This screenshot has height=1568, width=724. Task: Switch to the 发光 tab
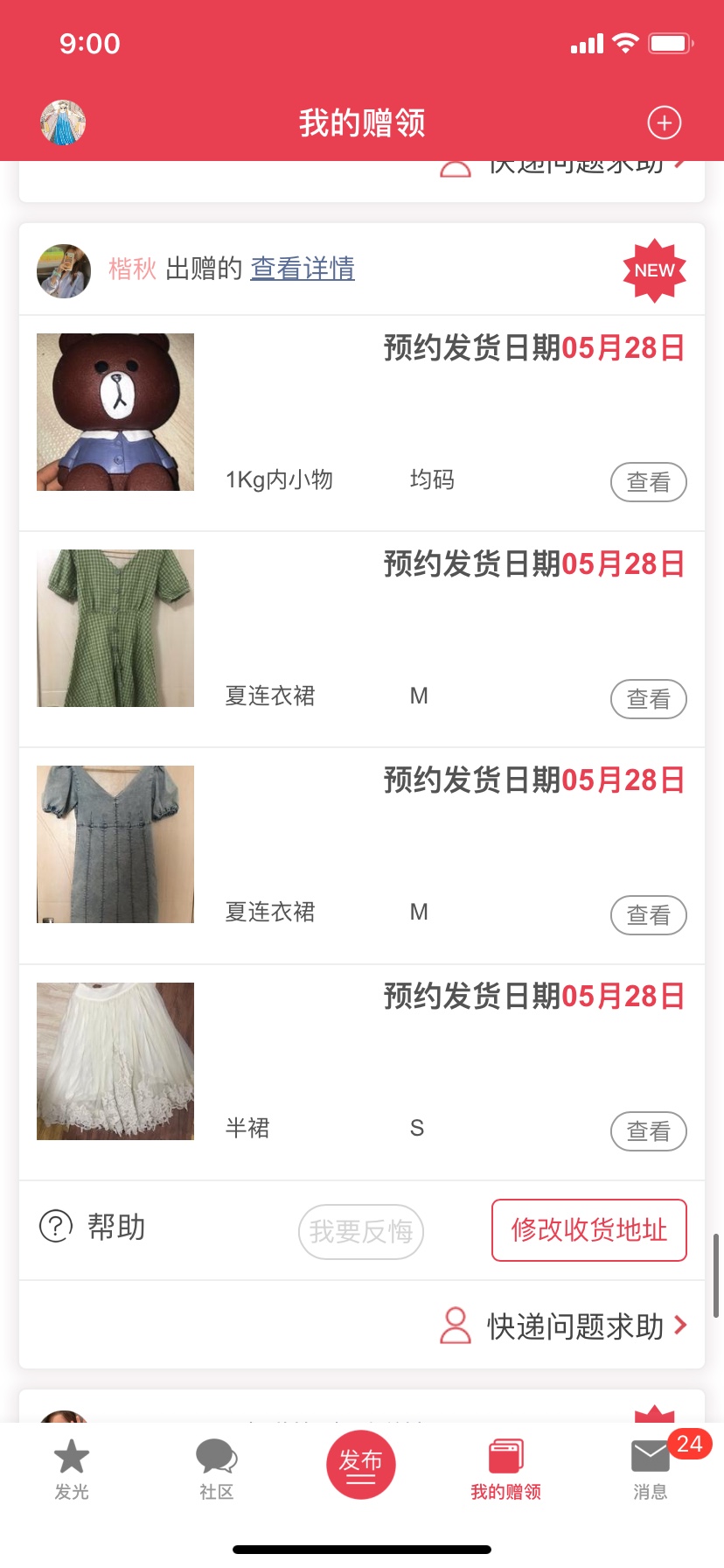pos(72,1469)
